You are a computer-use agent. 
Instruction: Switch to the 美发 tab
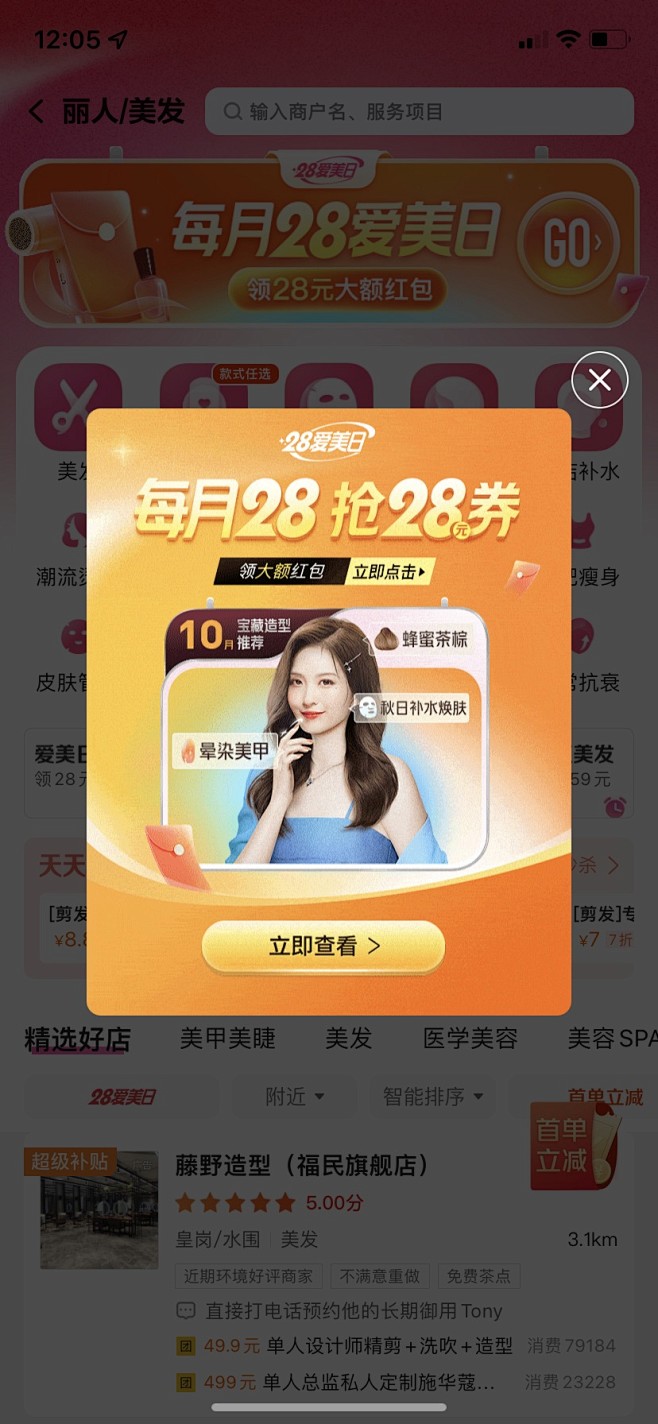(x=349, y=1039)
